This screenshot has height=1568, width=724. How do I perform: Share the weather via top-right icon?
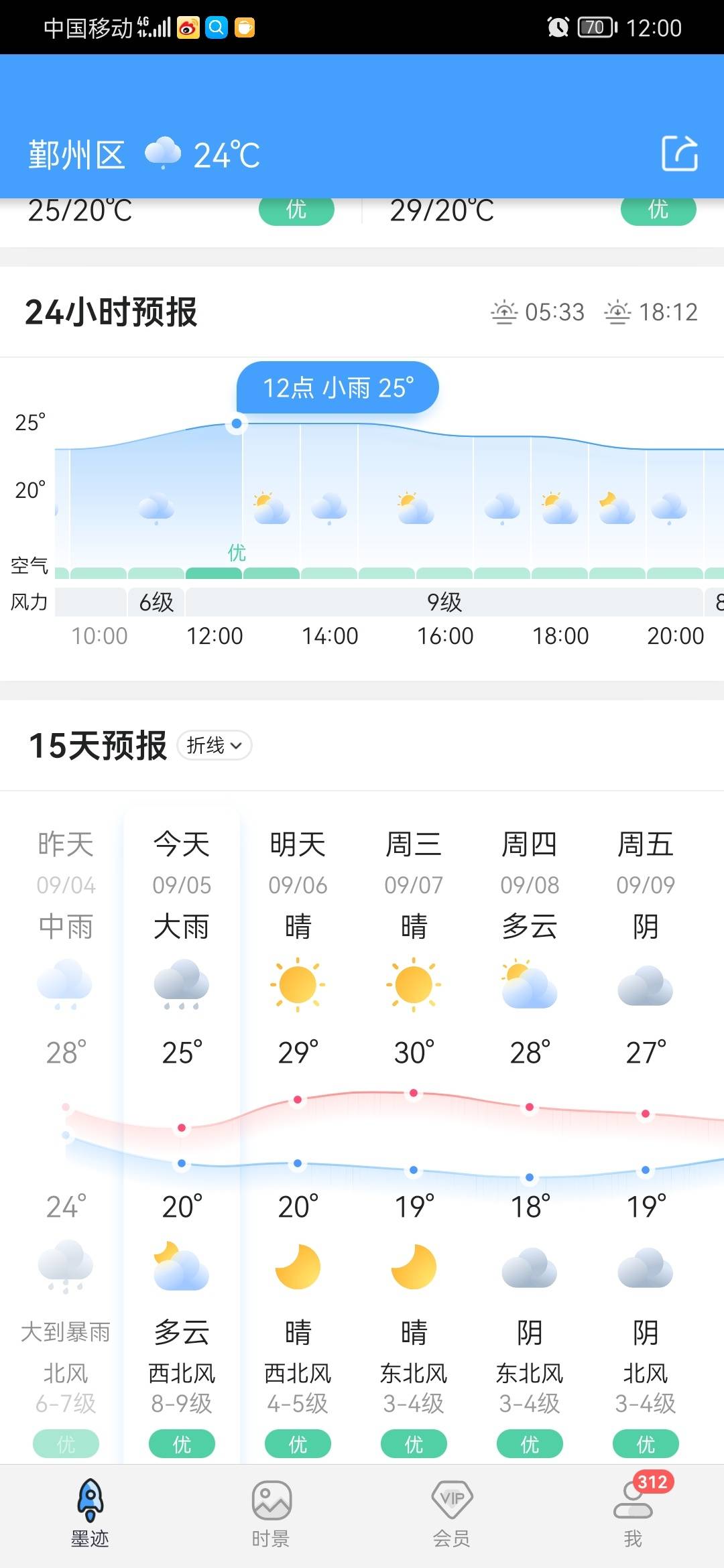pyautogui.click(x=680, y=154)
